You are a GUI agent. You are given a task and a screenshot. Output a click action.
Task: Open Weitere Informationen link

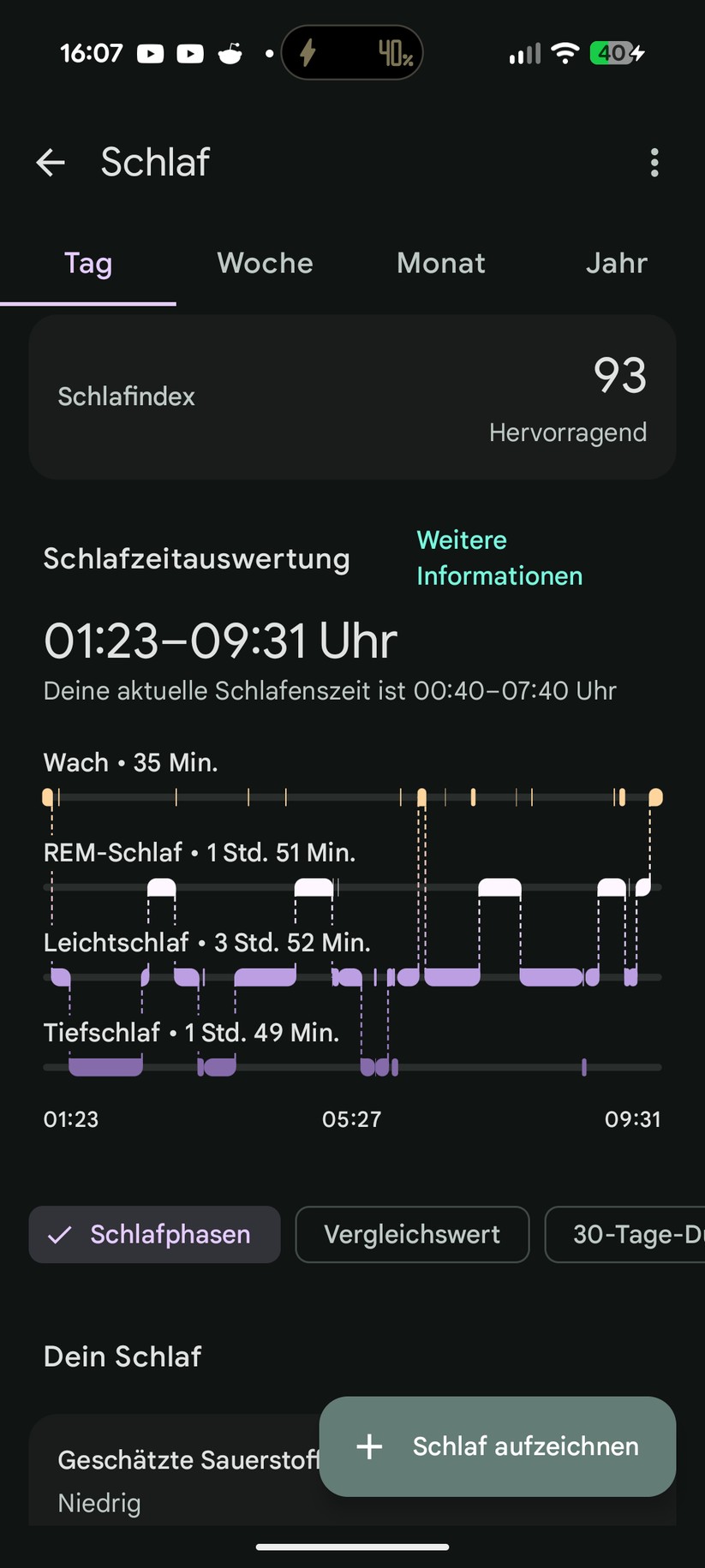click(x=499, y=557)
